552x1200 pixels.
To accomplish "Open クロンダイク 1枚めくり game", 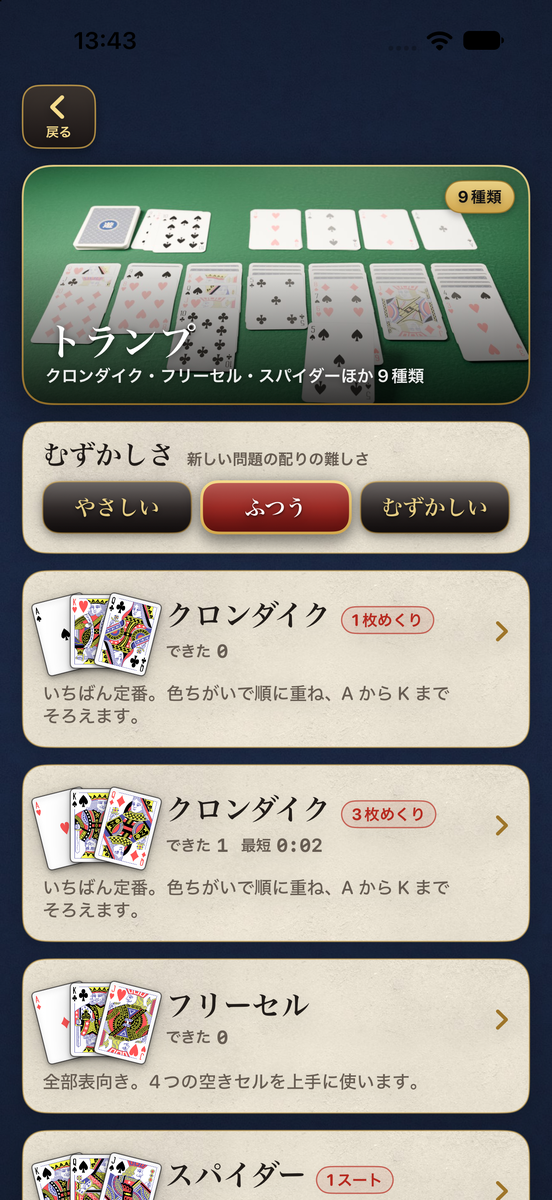I will [276, 659].
